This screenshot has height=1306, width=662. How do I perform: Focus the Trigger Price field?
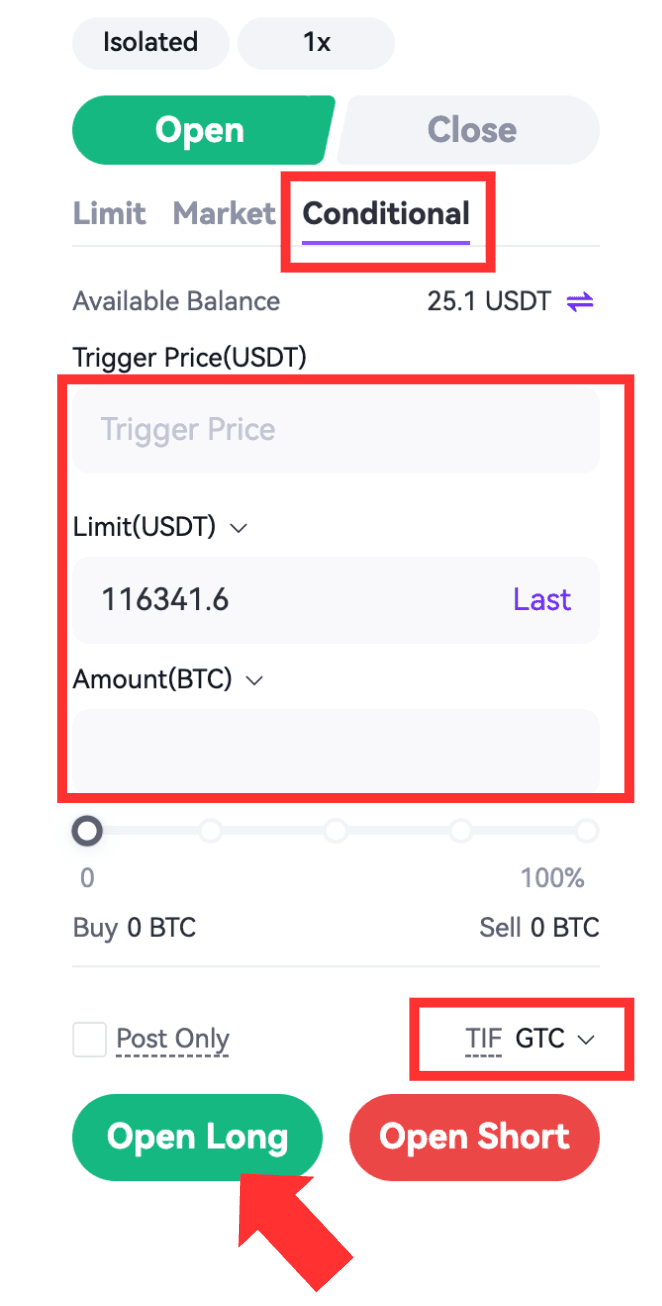335,430
